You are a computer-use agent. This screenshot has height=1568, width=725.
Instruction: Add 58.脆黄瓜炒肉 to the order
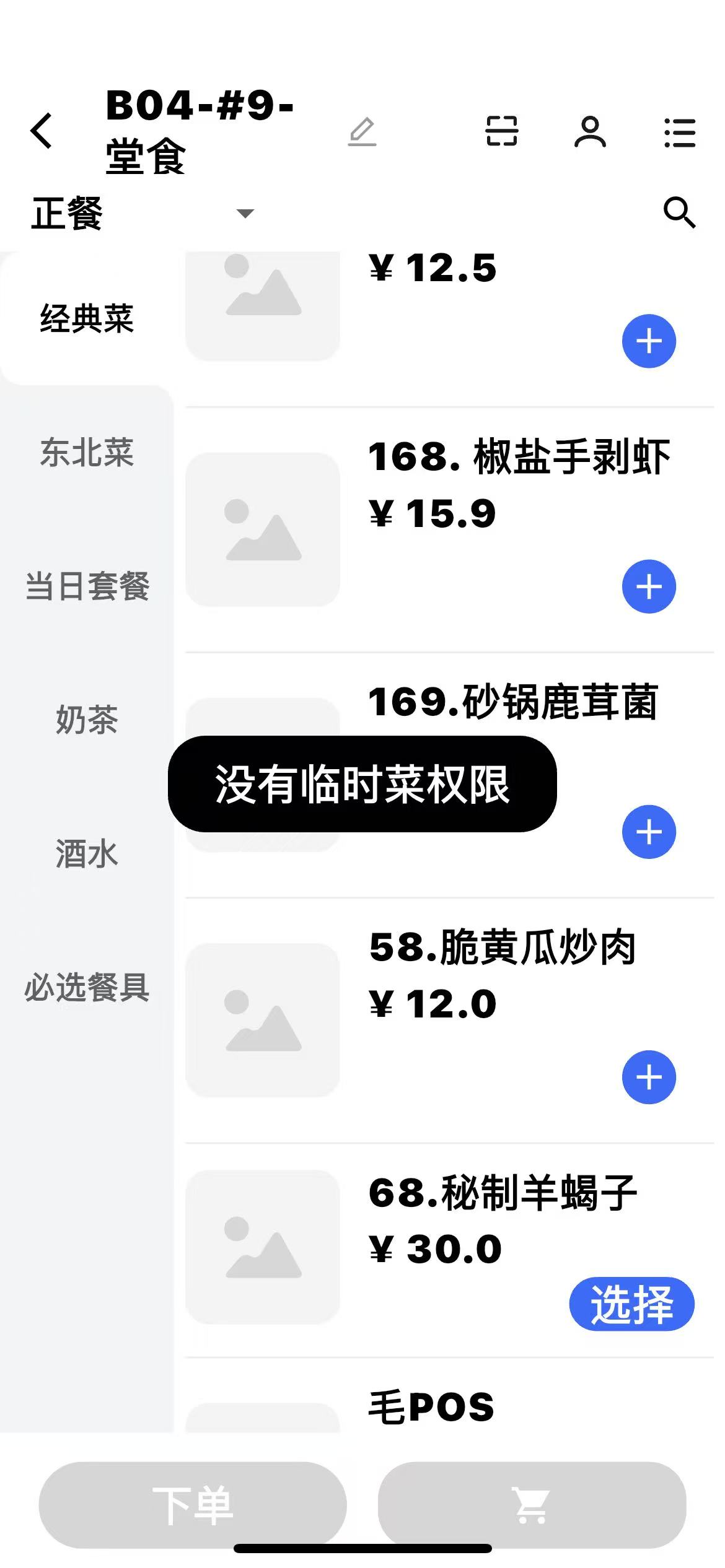click(648, 1077)
